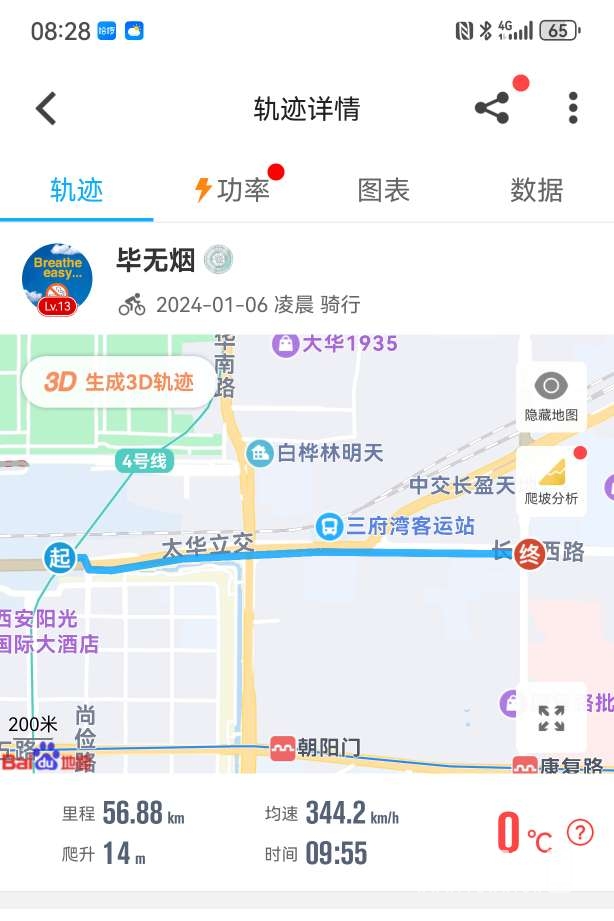Image resolution: width=614 pixels, height=921 pixels.
Task: Share this cycling track
Action: tap(491, 108)
